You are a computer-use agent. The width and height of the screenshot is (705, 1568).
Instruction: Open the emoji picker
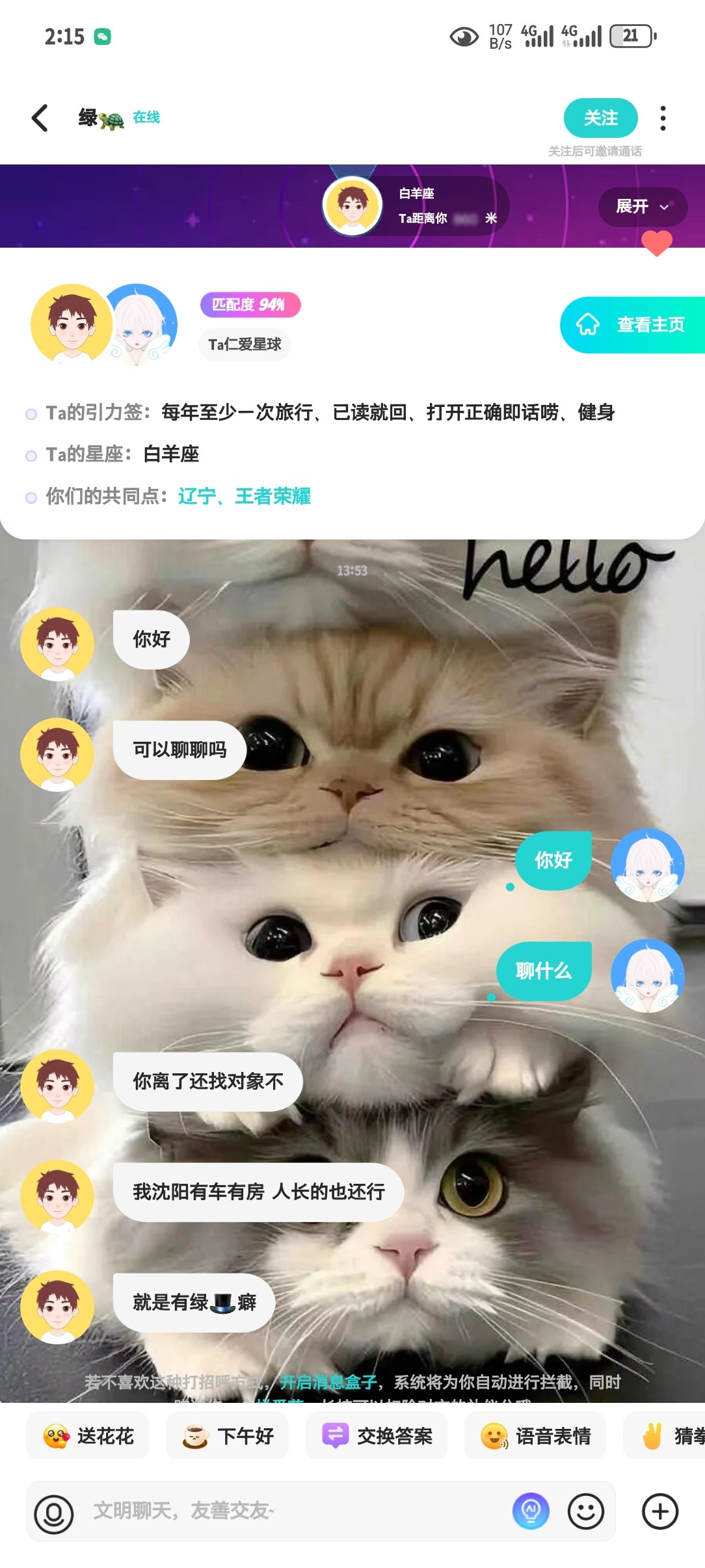(586, 1512)
